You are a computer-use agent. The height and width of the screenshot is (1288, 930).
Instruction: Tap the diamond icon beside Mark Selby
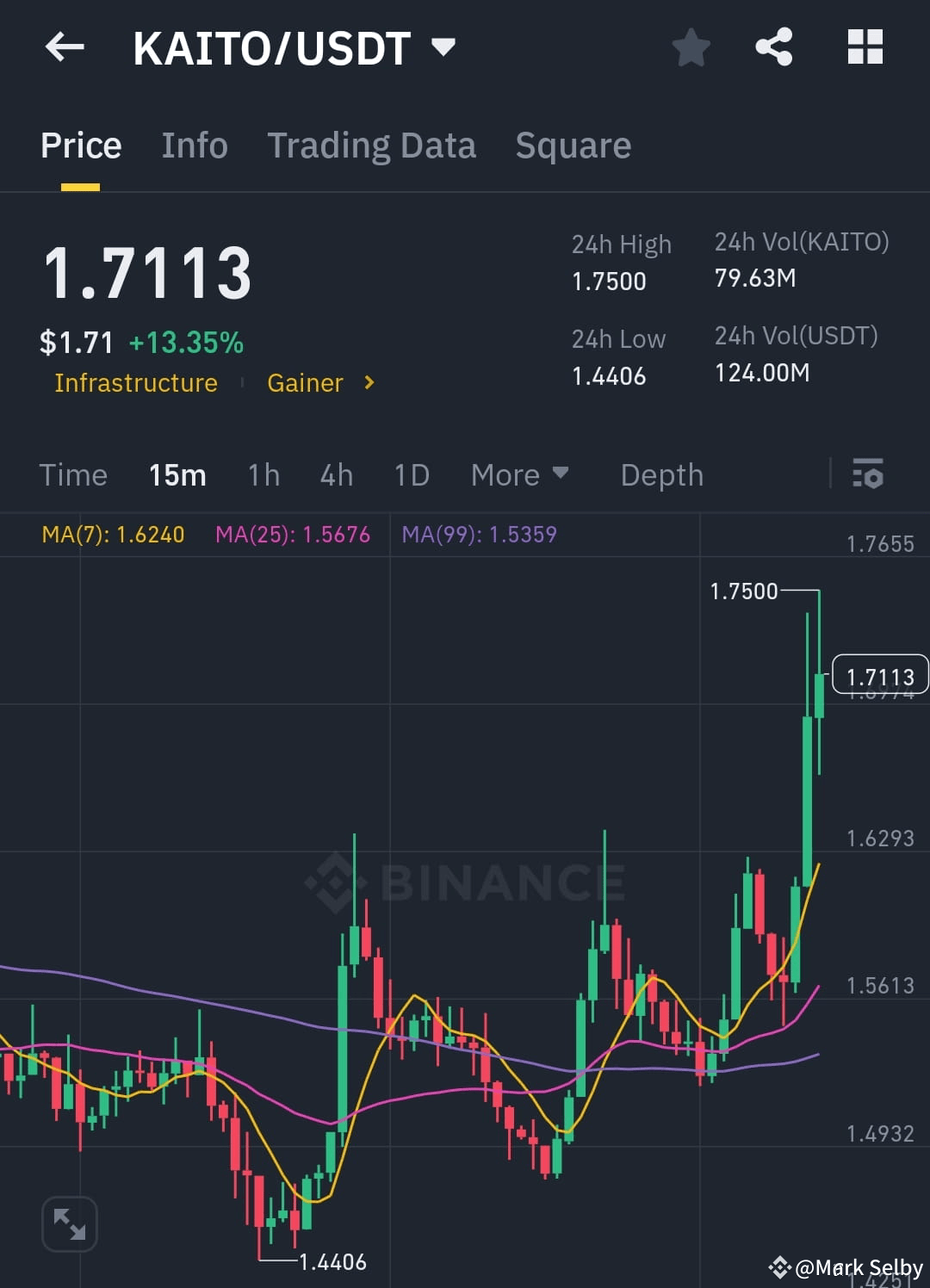(x=780, y=1267)
